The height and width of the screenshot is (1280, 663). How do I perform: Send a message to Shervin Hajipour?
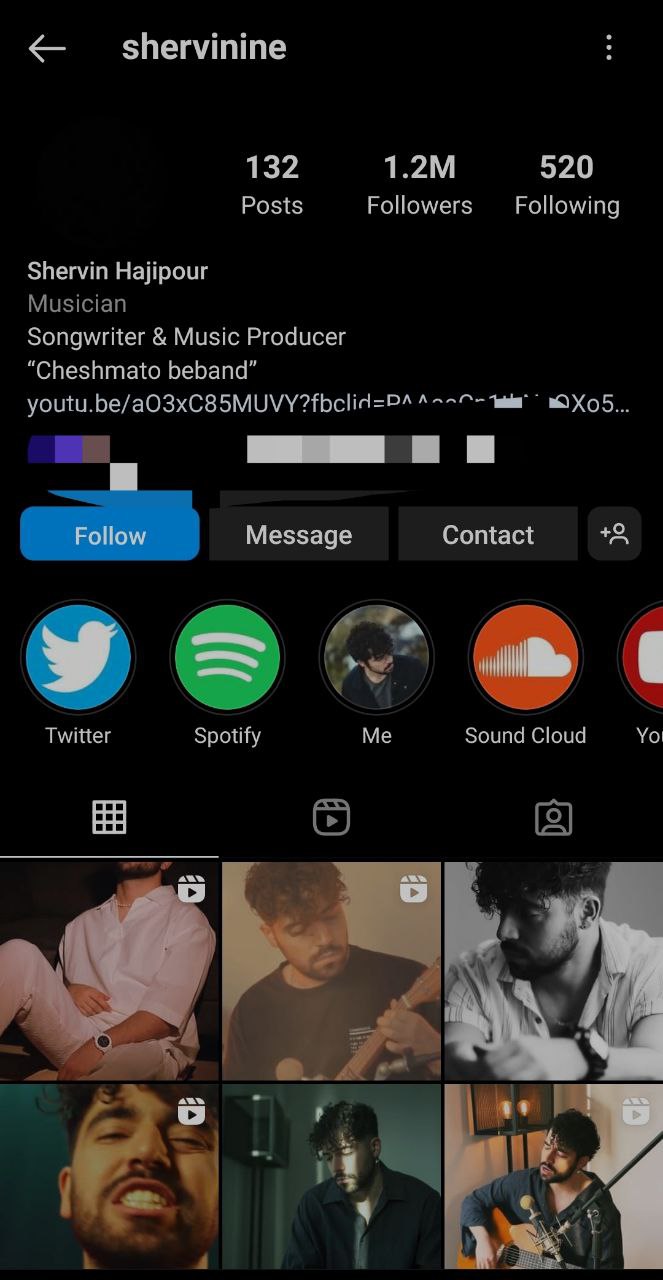(x=298, y=535)
